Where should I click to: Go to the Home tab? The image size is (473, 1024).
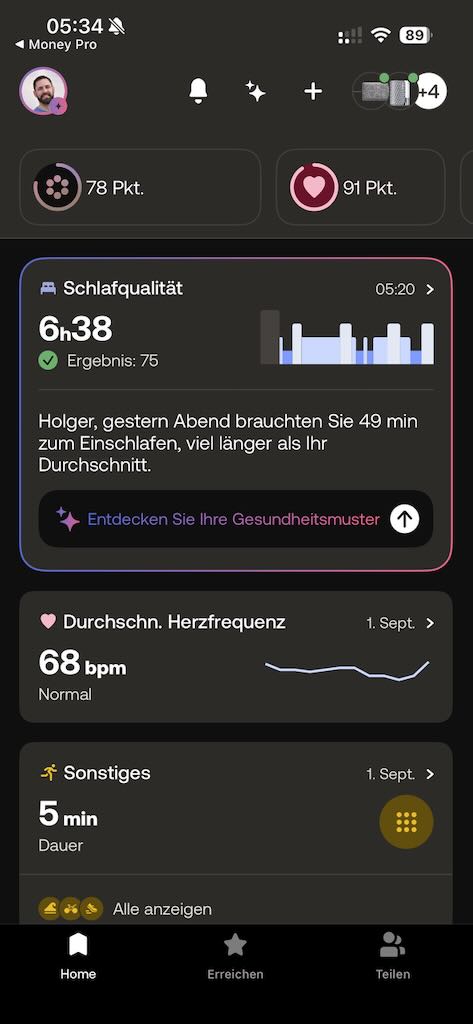pyautogui.click(x=78, y=957)
